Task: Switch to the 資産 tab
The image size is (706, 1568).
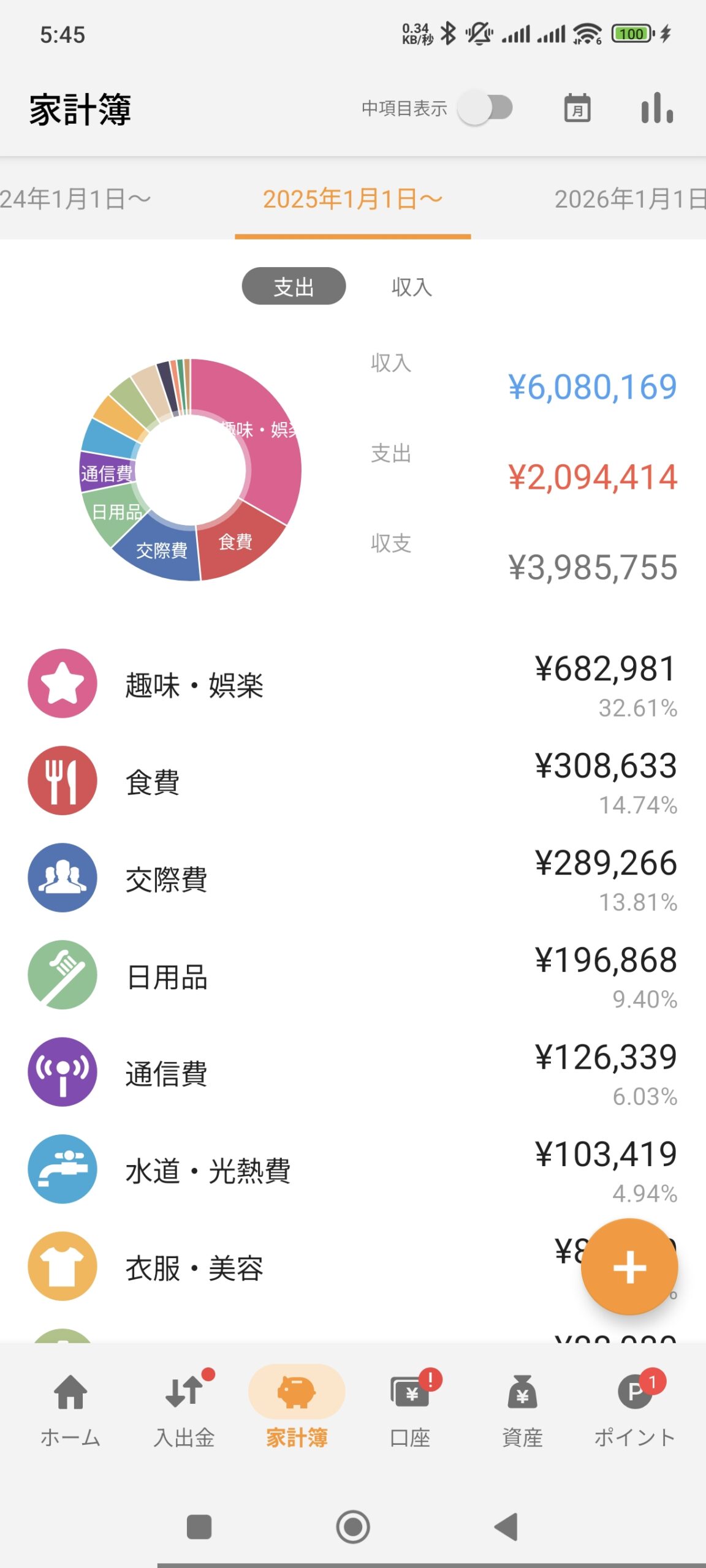Action: 522,1409
